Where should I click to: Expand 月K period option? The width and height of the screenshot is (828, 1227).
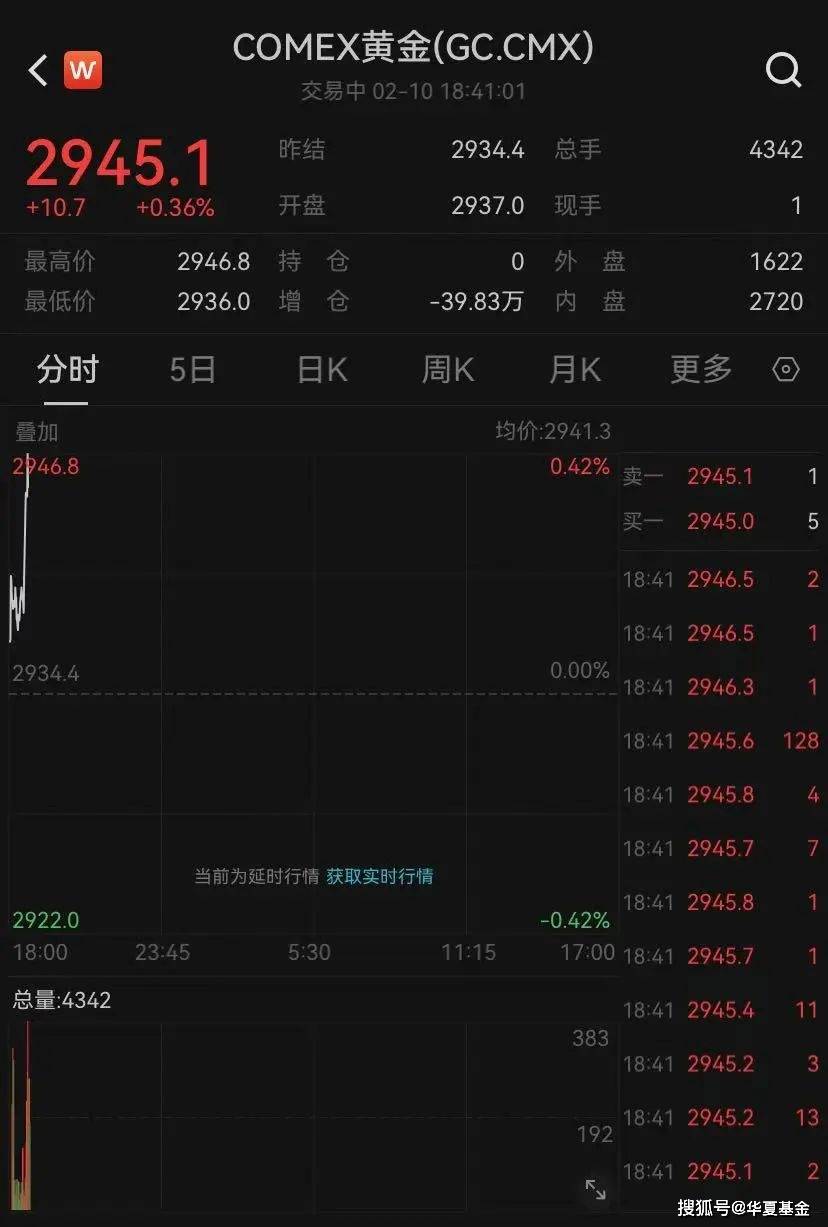pos(573,369)
